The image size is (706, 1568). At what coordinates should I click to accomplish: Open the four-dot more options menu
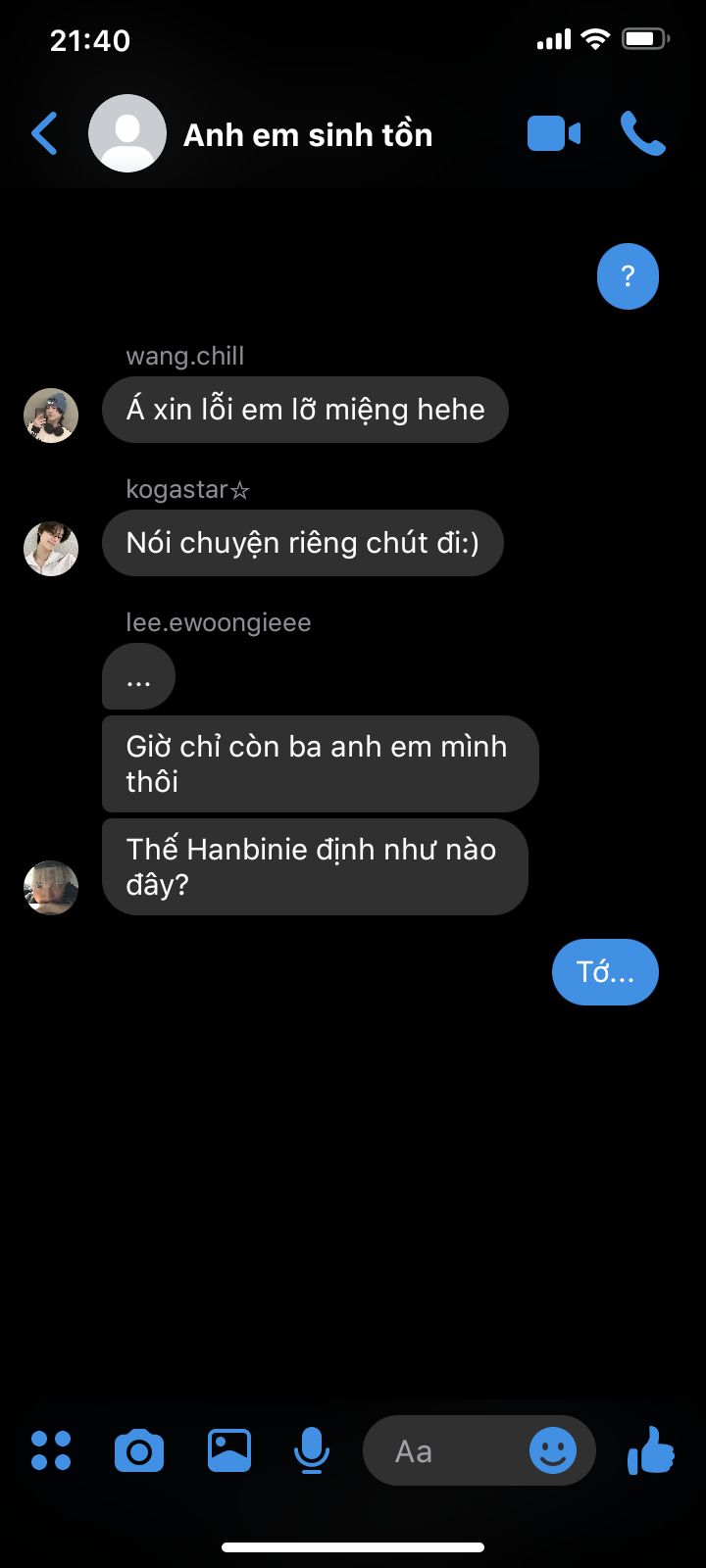[x=51, y=1450]
